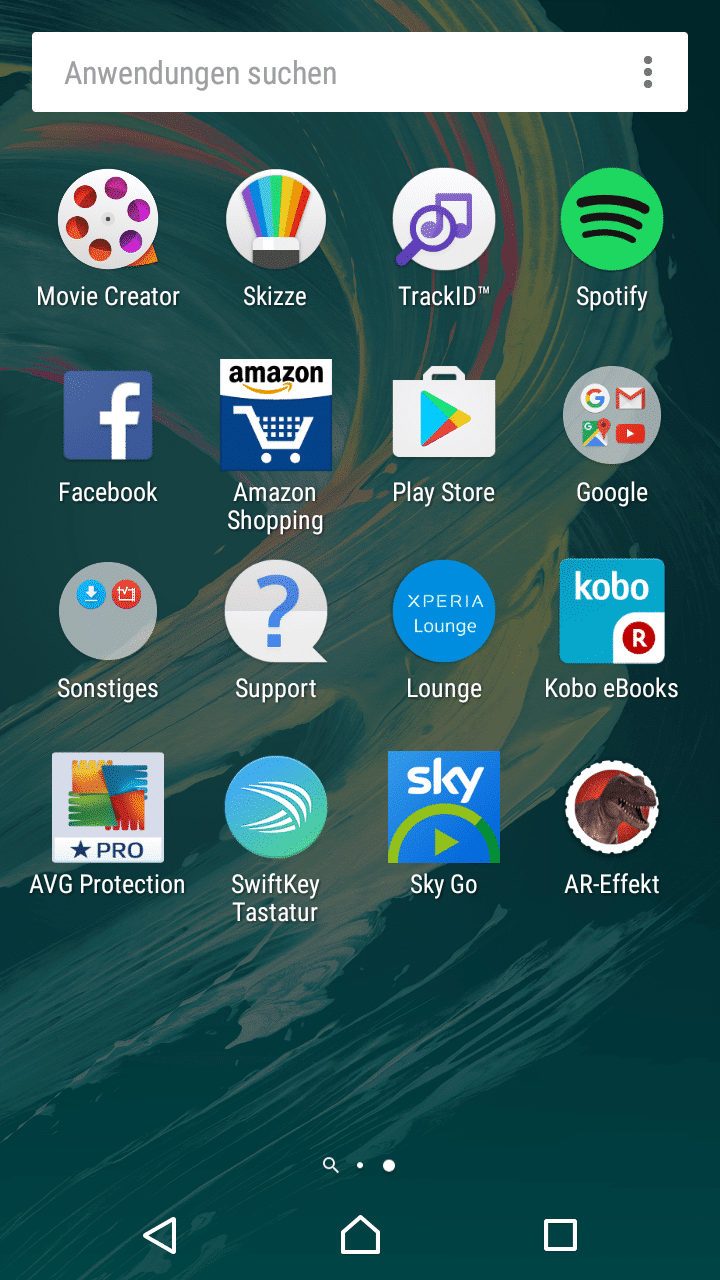Tap the Anwendungen suchen search field
Image resolution: width=720 pixels, height=1280 pixels.
(x=330, y=73)
